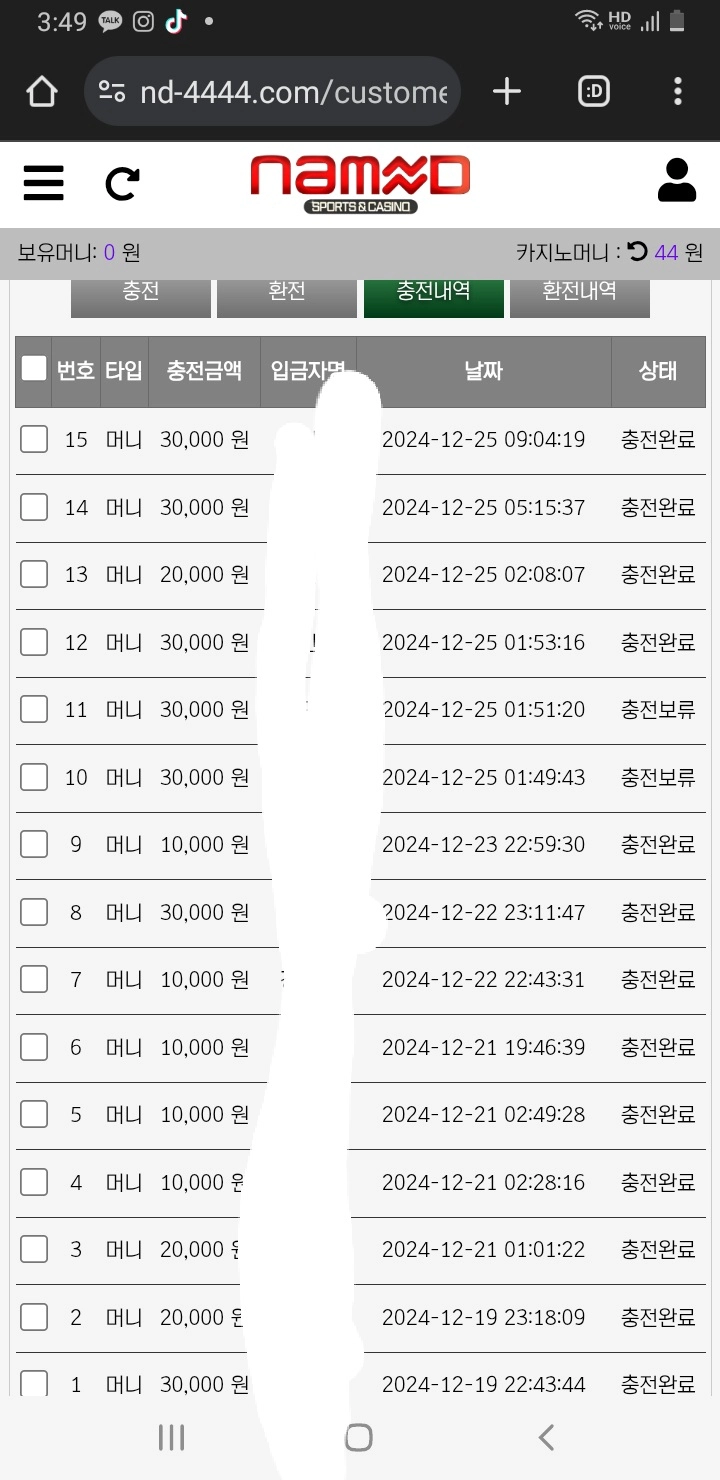Viewport: 720px width, 1480px height.
Task: Check the box for row 3
Action: 34,1249
